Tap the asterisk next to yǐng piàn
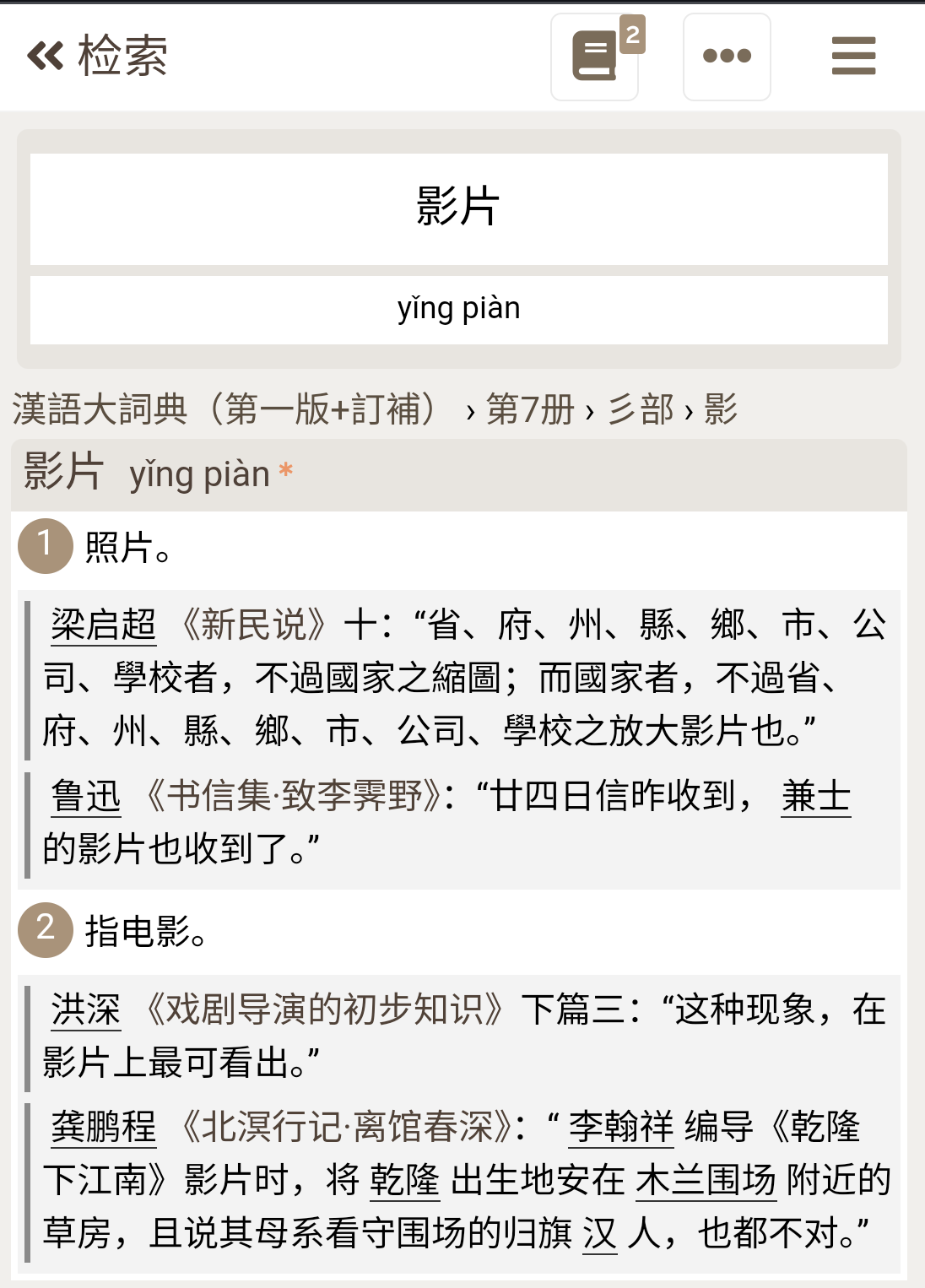The image size is (925, 1288). (286, 471)
